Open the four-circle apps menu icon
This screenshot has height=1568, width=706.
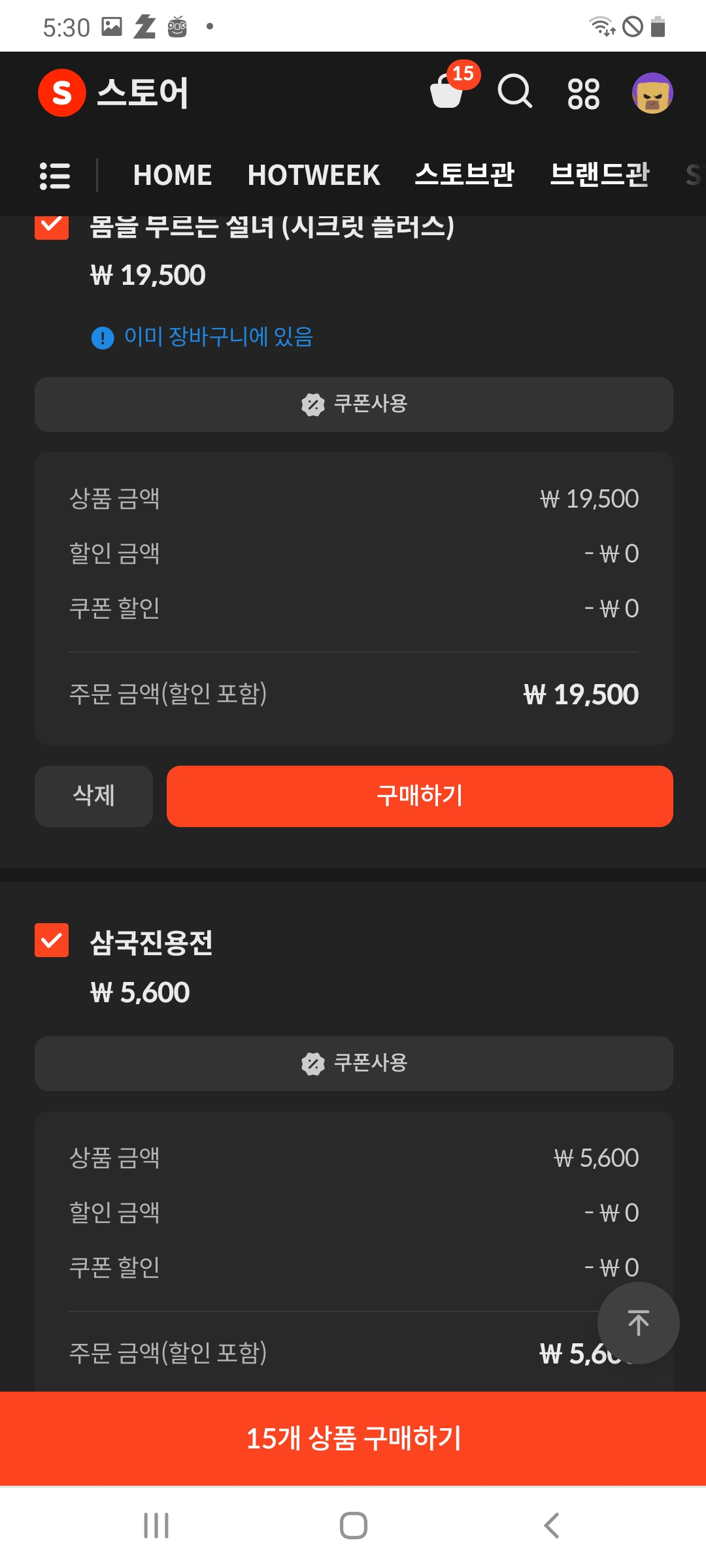click(584, 93)
